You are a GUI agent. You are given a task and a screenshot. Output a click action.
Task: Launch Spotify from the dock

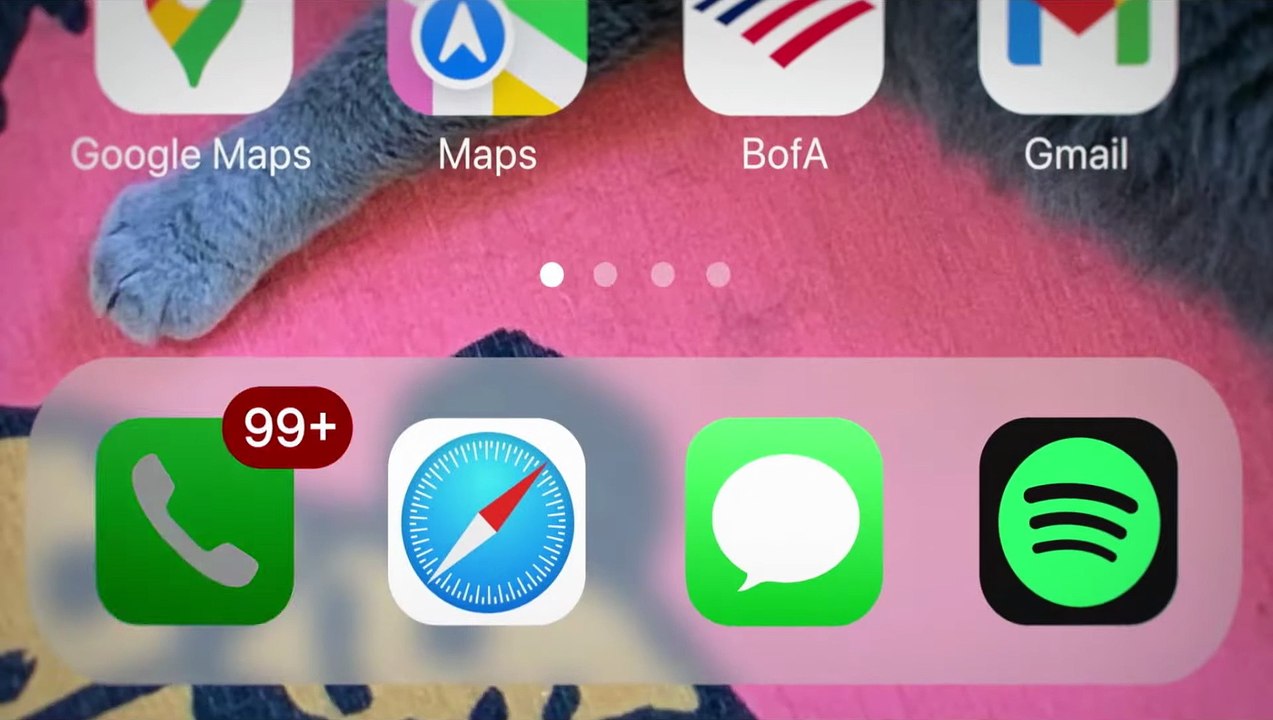[x=1078, y=521]
